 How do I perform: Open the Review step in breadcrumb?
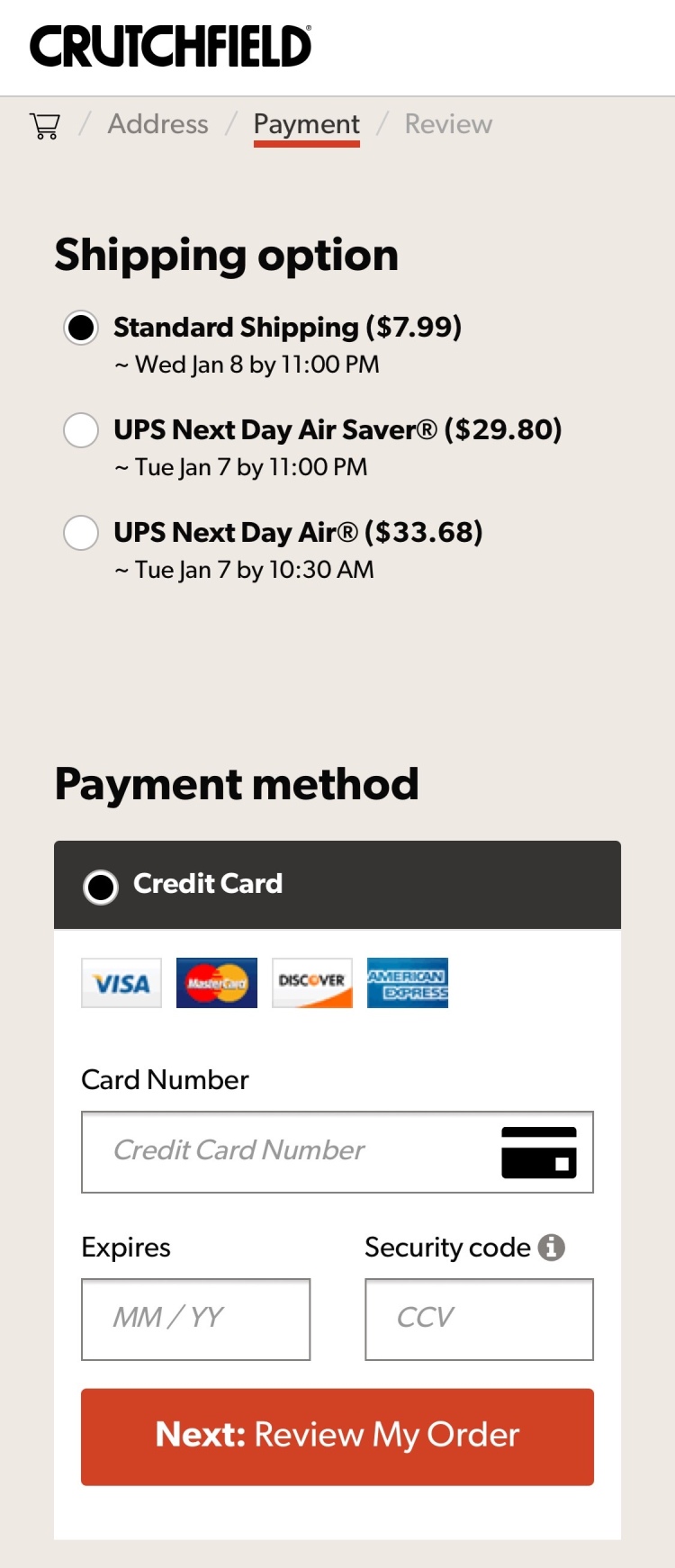(448, 124)
